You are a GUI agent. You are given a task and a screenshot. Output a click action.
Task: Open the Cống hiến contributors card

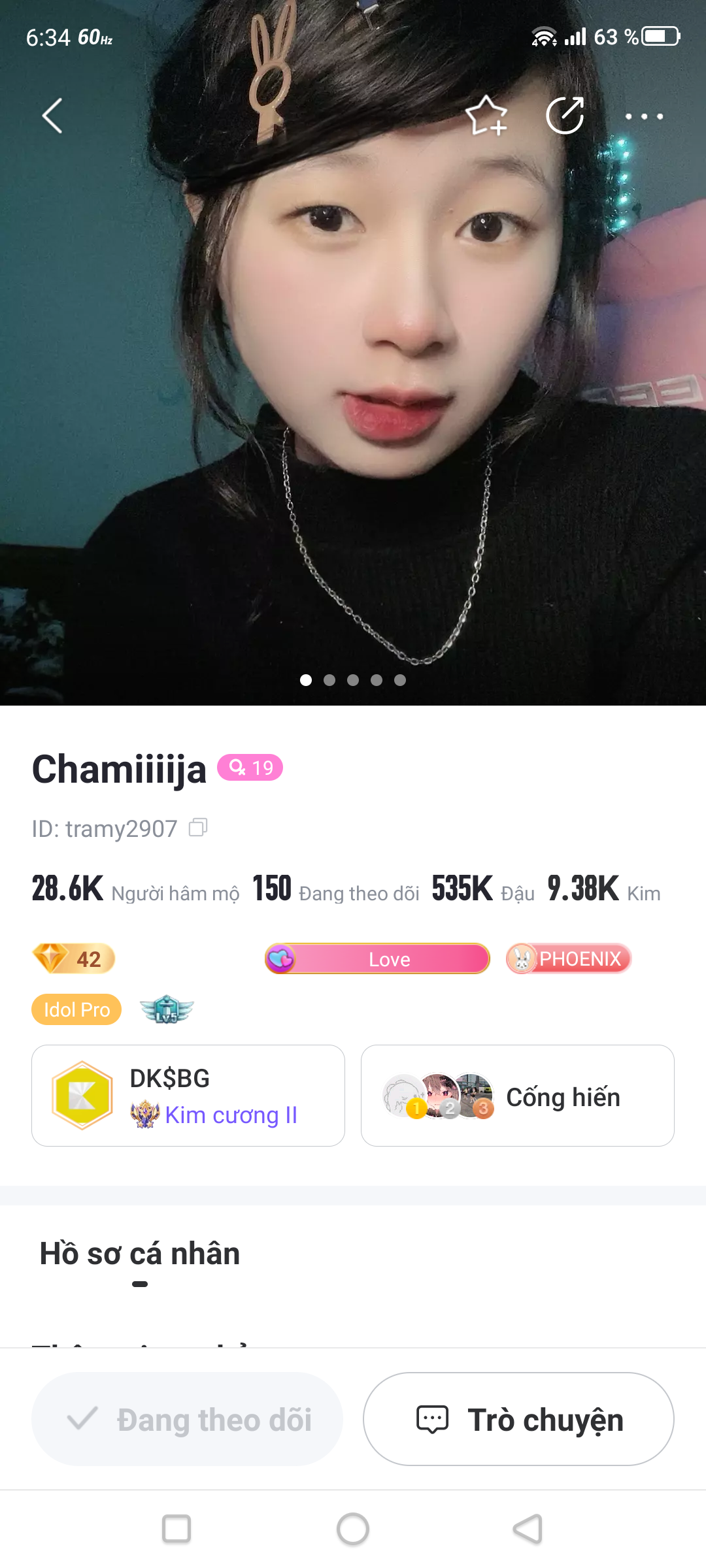click(517, 1096)
